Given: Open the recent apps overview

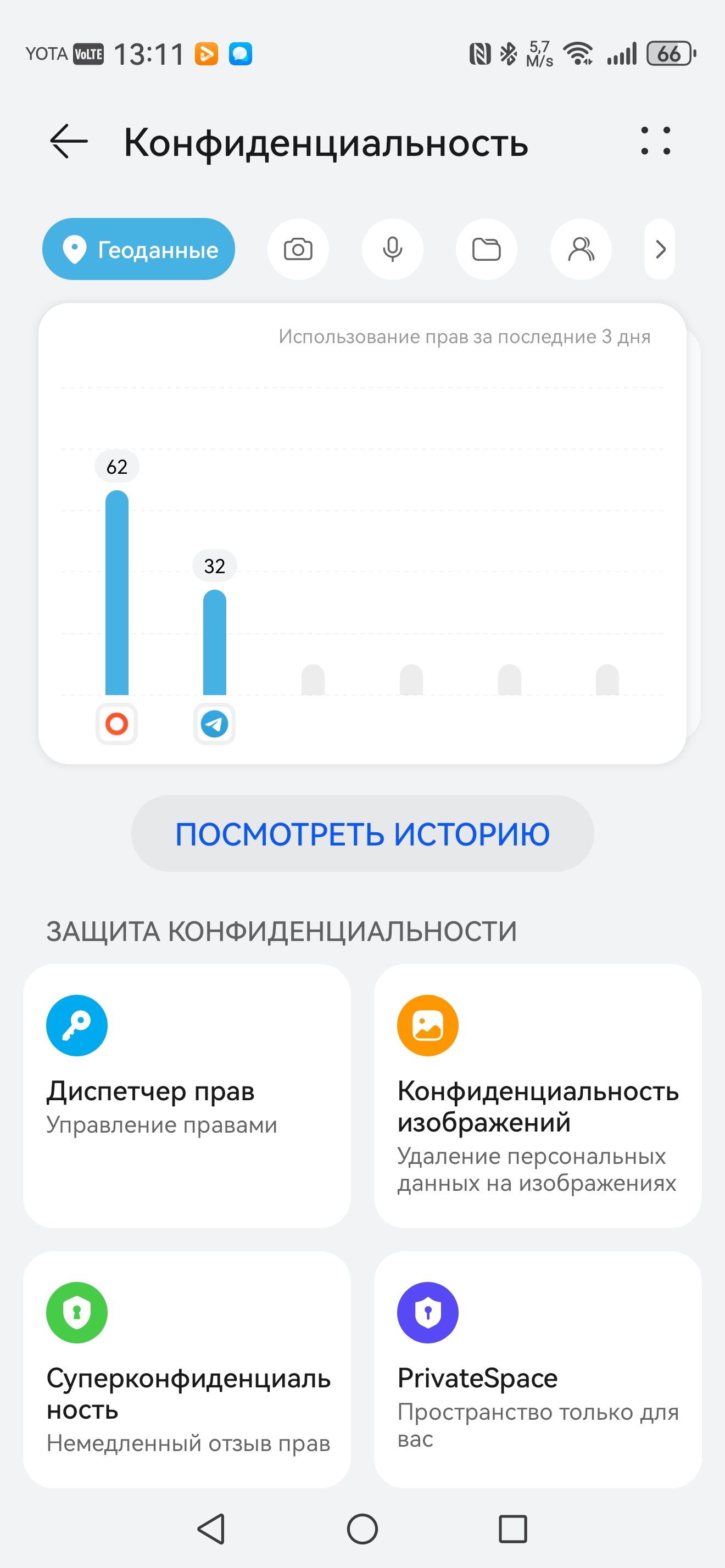Looking at the screenshot, I should [x=512, y=1529].
